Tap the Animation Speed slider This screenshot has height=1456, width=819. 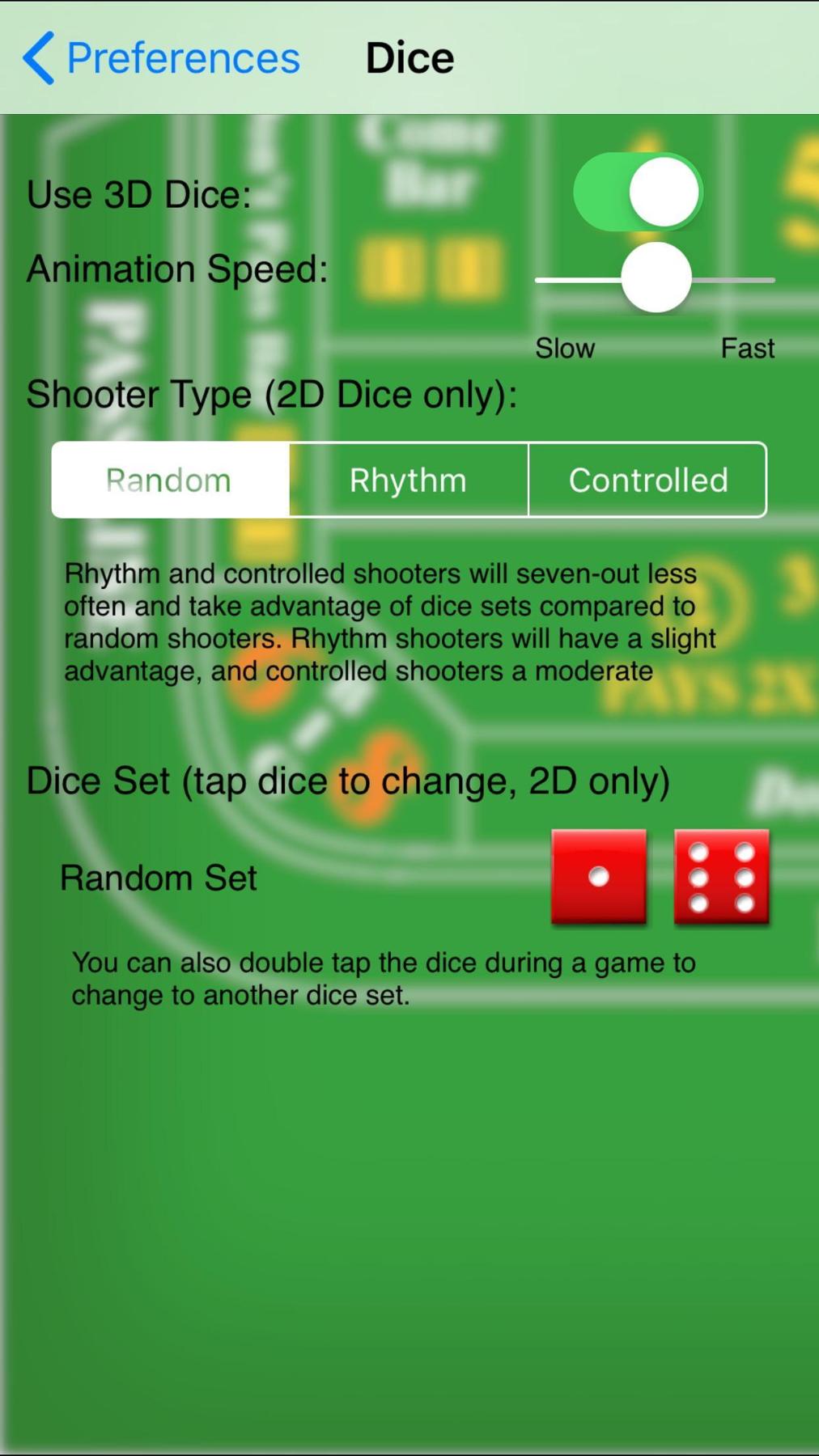tap(656, 278)
